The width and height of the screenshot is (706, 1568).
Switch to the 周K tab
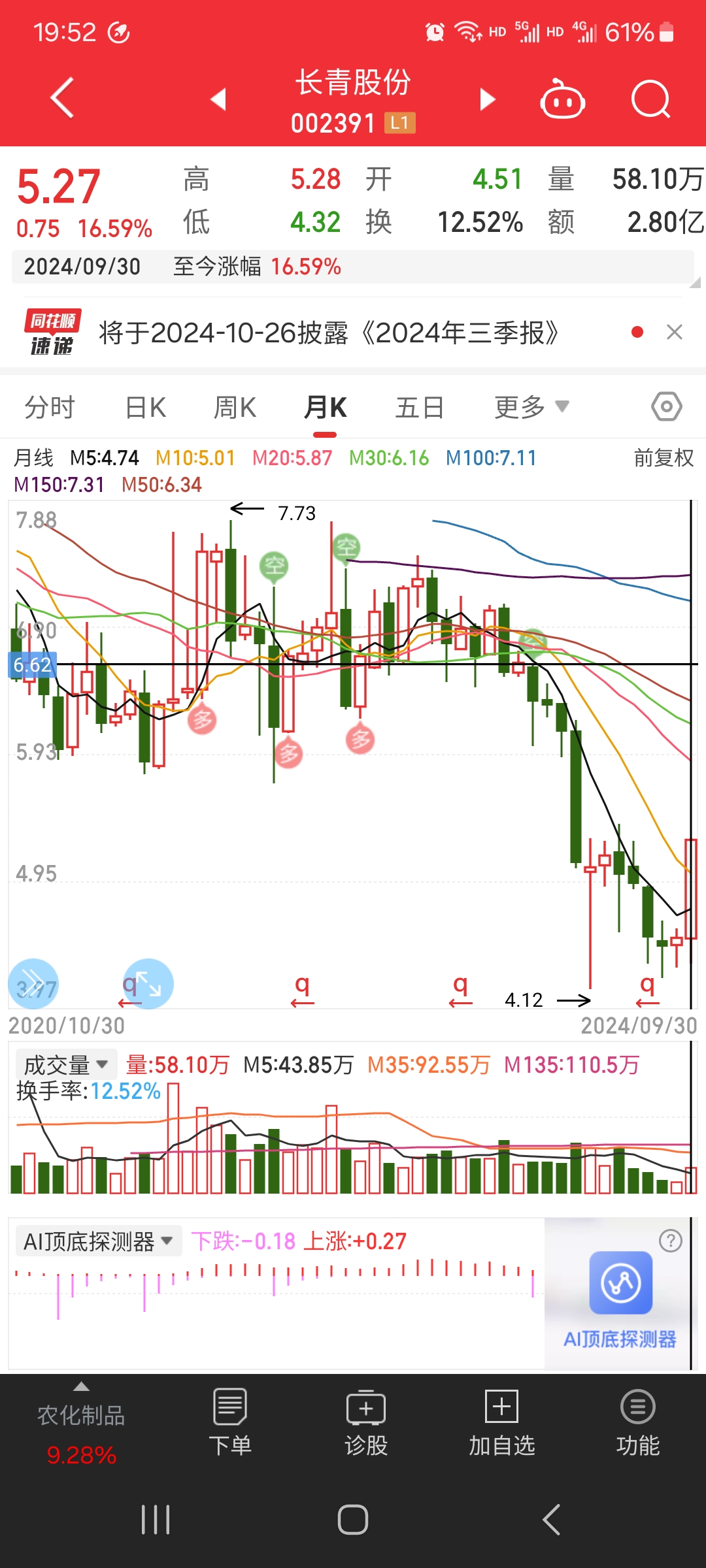(235, 408)
